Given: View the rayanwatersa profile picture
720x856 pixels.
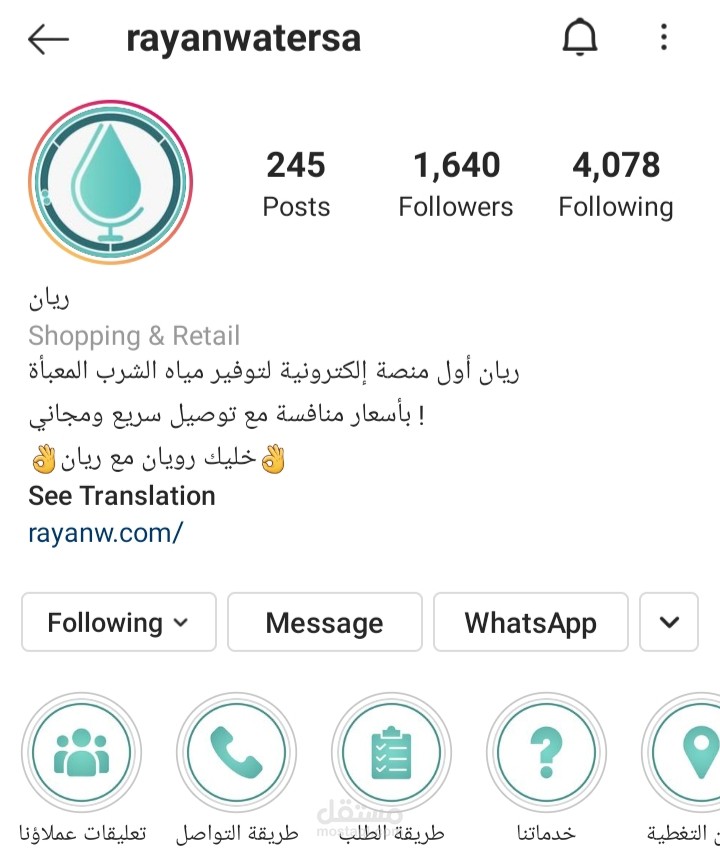Looking at the screenshot, I should pyautogui.click(x=110, y=181).
